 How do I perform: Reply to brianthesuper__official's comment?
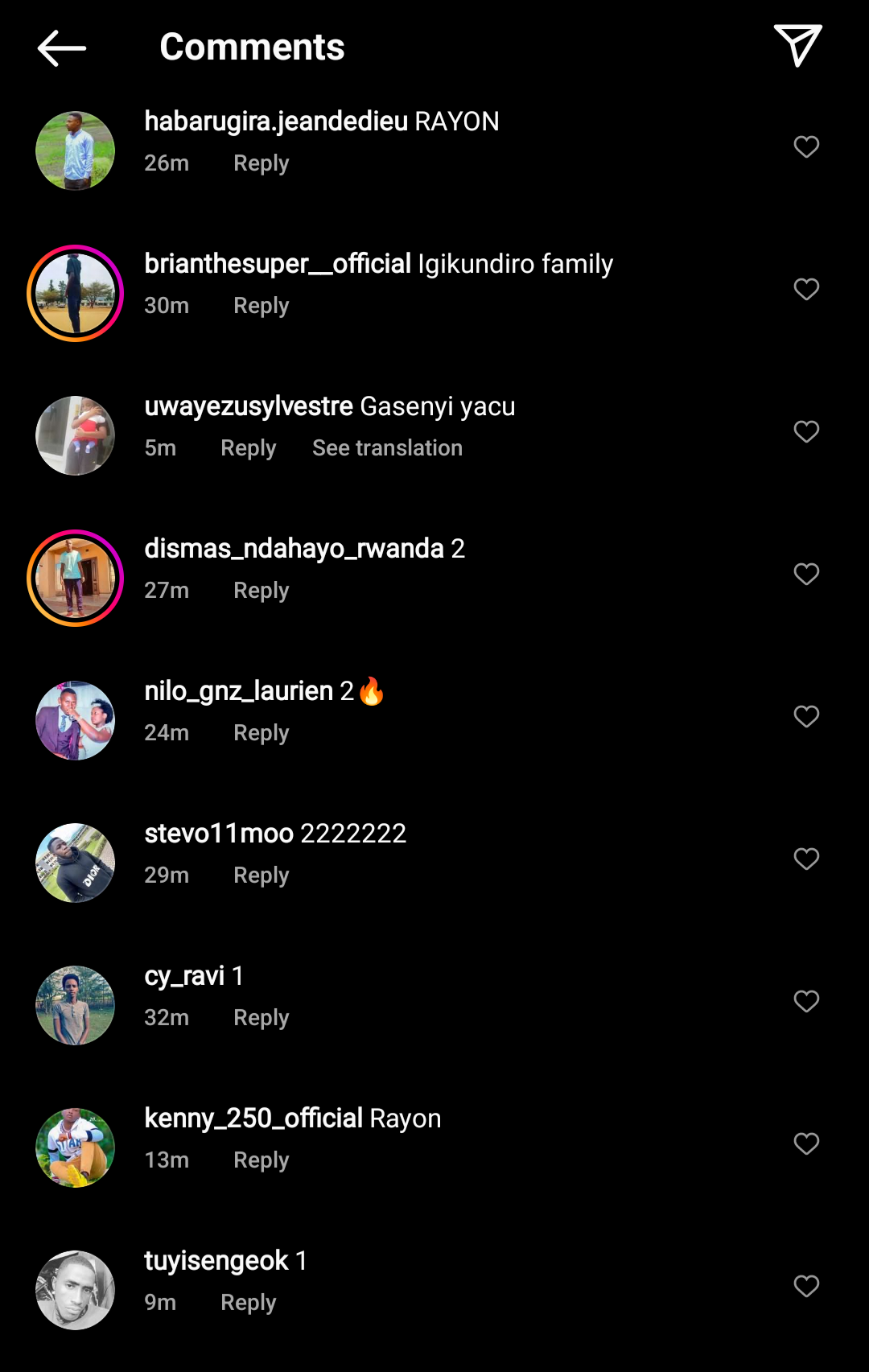tap(261, 306)
